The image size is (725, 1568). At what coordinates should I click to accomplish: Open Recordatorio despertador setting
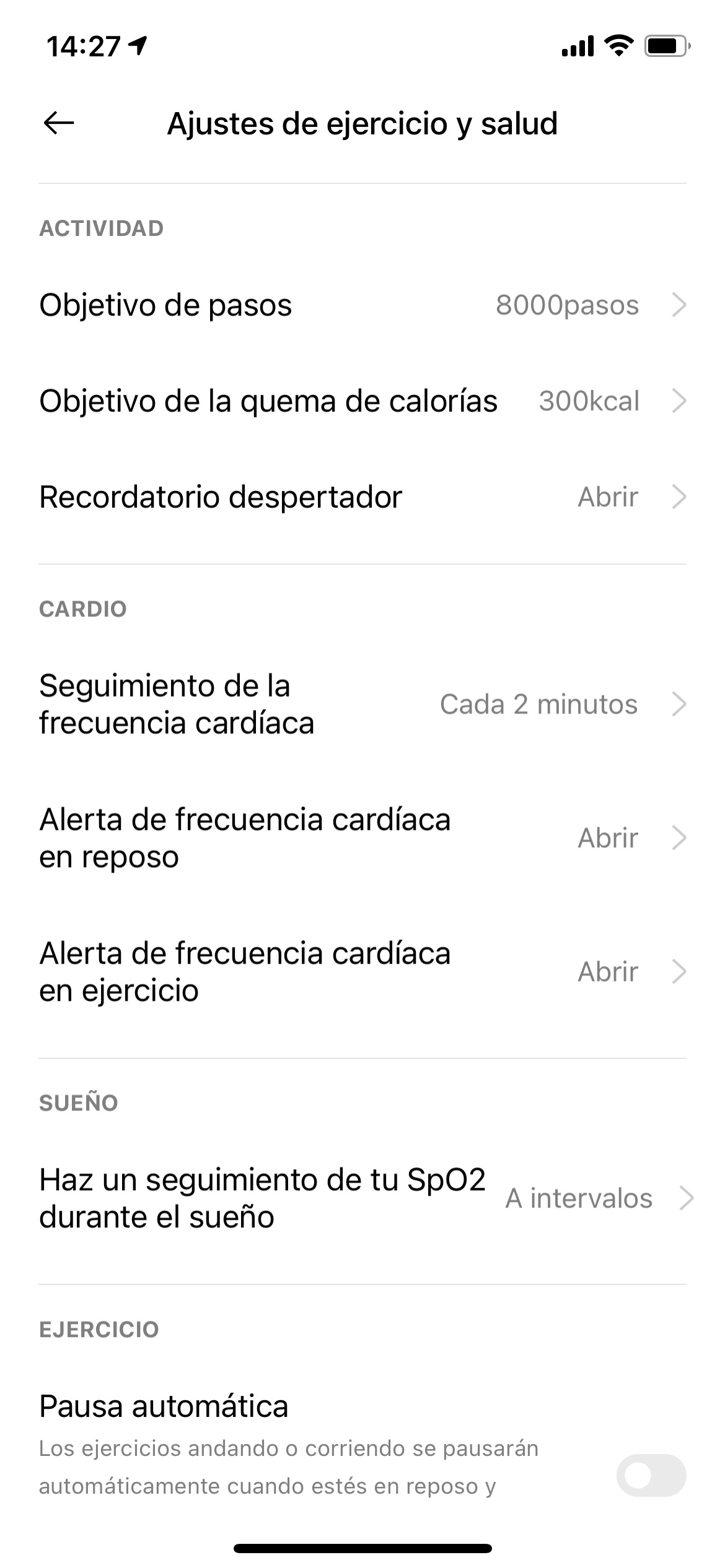click(362, 497)
